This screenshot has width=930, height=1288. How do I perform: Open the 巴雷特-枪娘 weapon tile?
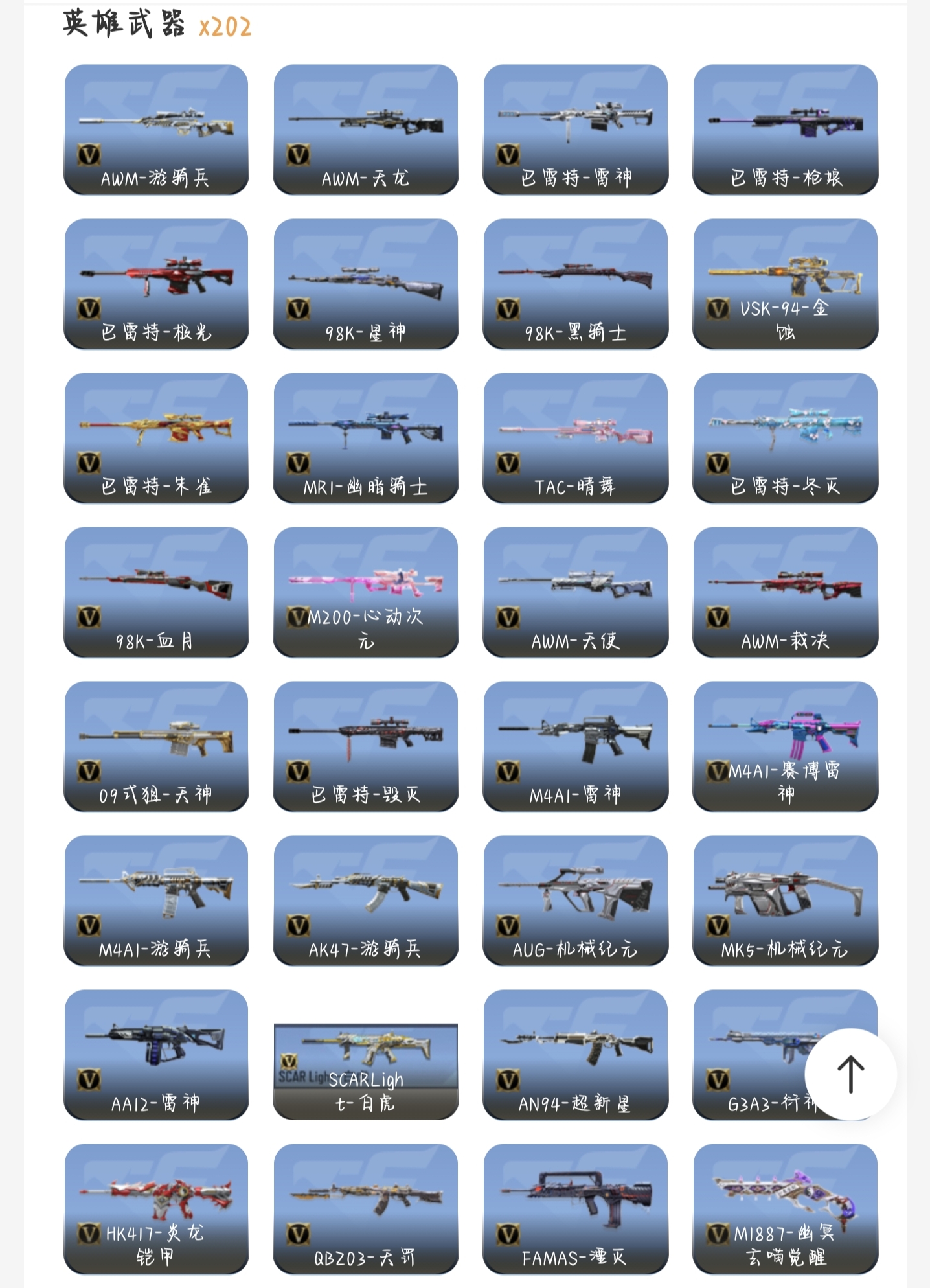785,129
